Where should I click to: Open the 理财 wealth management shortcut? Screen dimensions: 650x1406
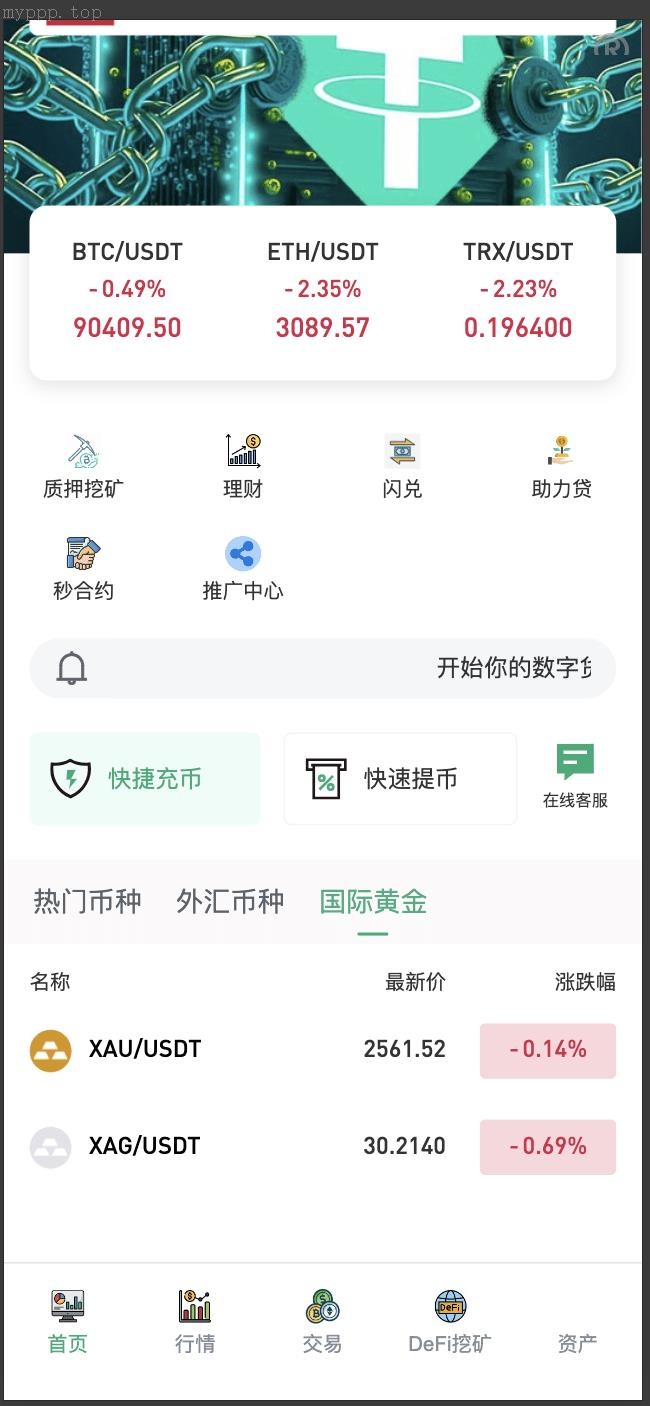click(x=243, y=466)
